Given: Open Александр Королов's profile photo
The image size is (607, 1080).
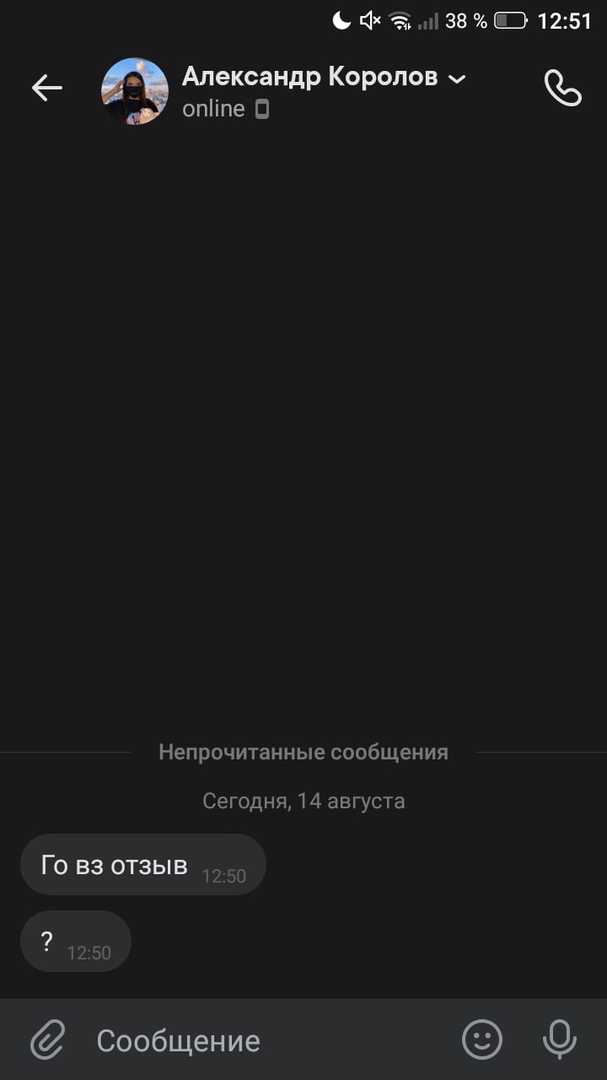Looking at the screenshot, I should click(135, 91).
